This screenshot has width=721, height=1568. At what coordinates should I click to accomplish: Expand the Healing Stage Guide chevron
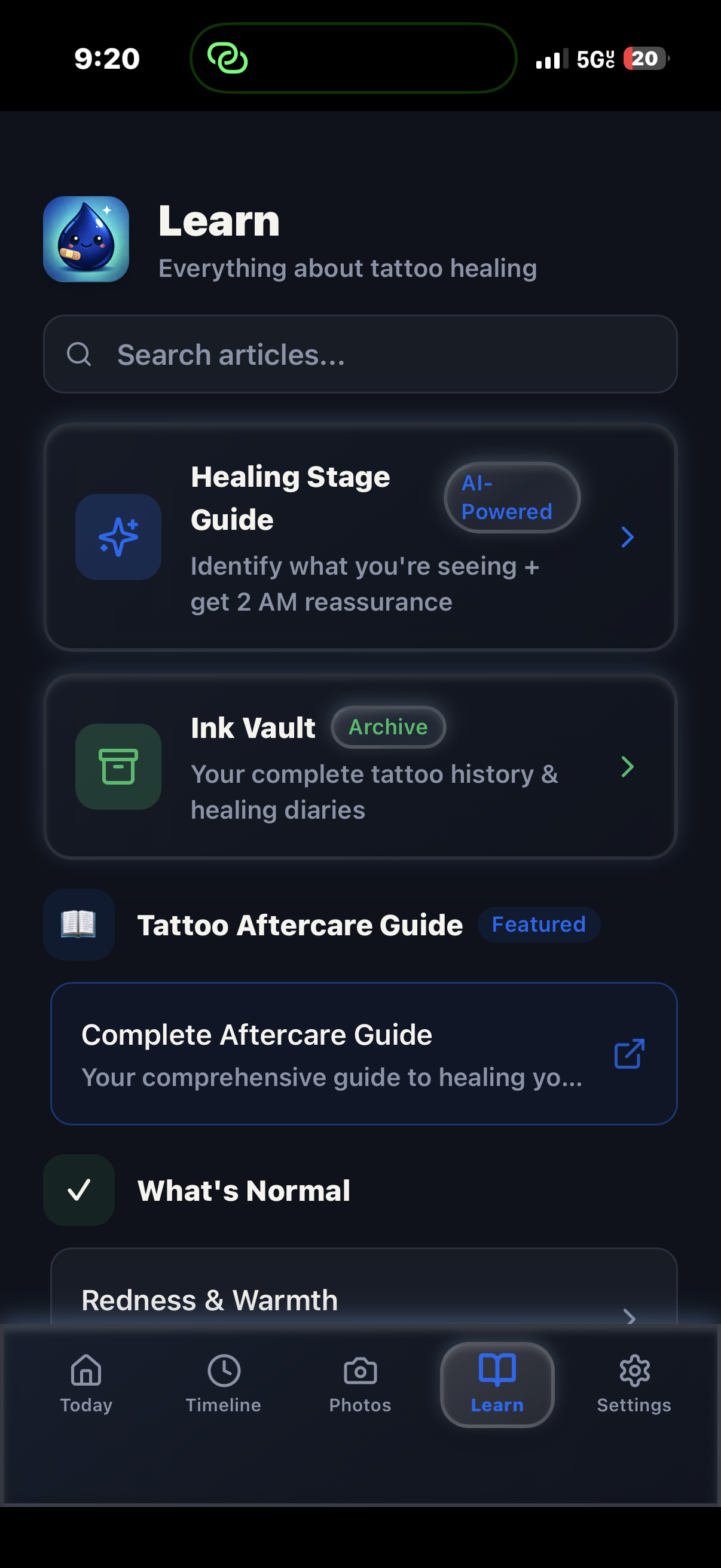627,537
